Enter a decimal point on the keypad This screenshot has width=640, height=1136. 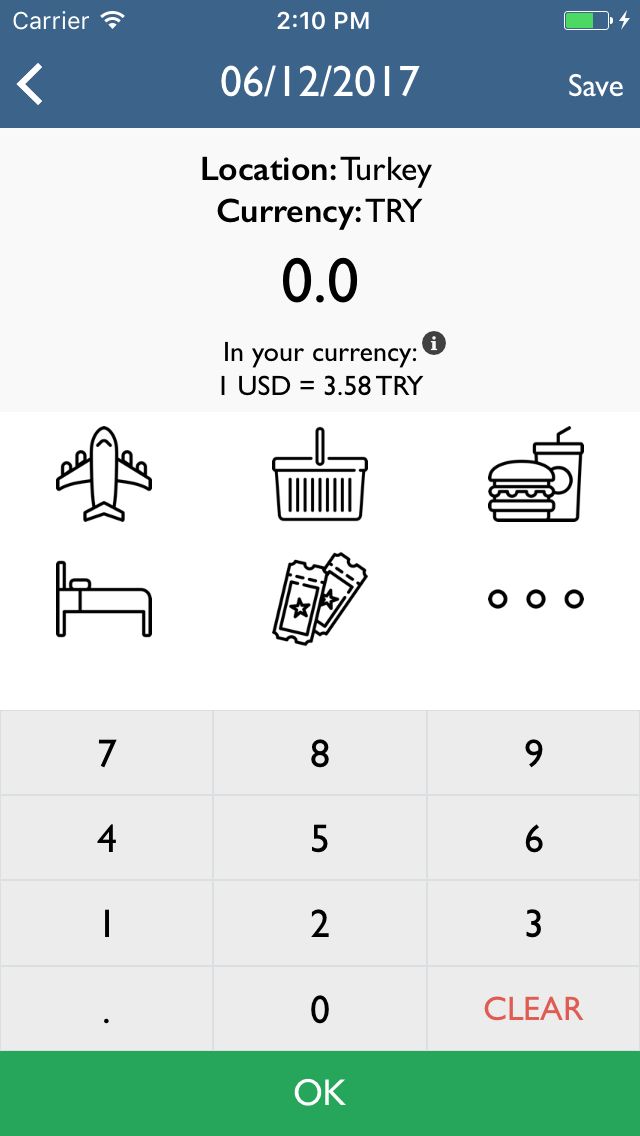pyautogui.click(x=106, y=1009)
